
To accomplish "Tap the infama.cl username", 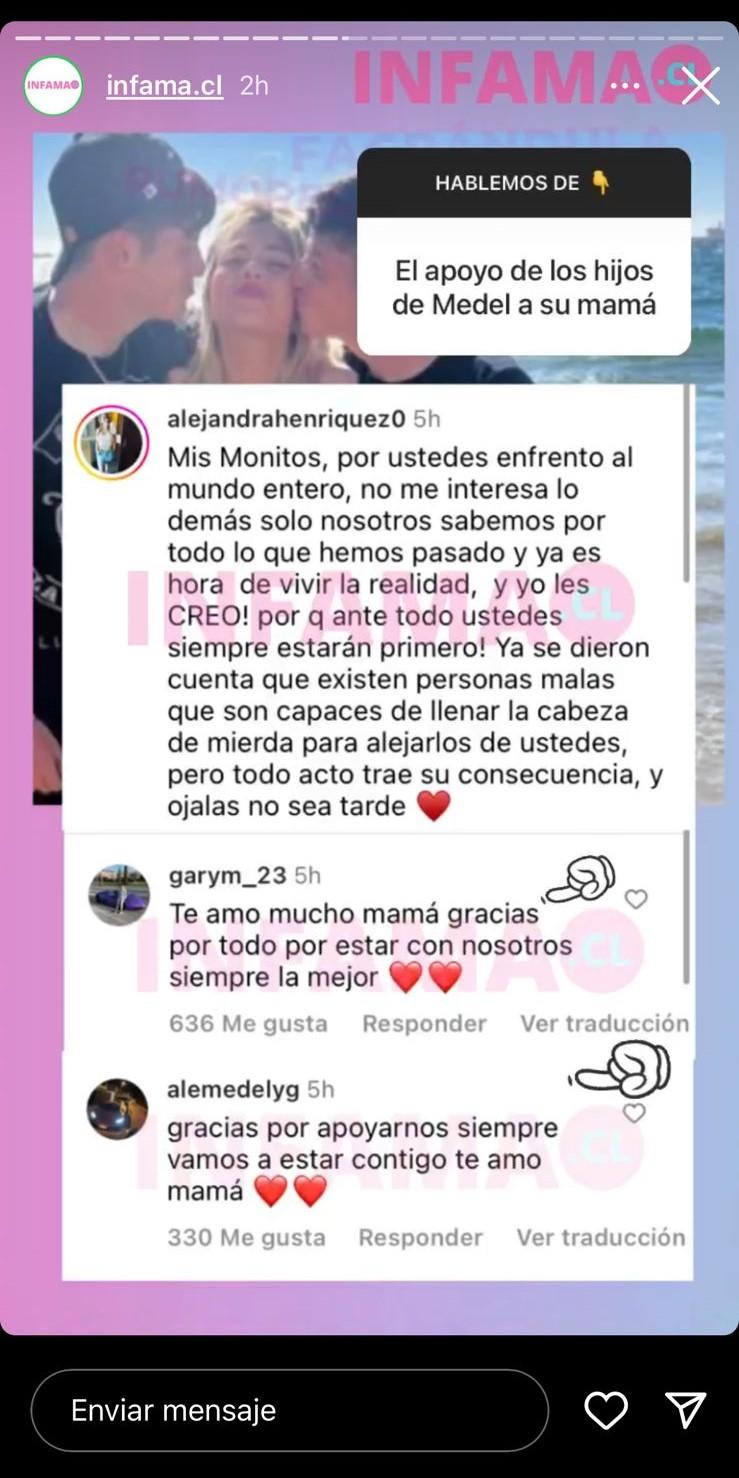I will click(164, 86).
